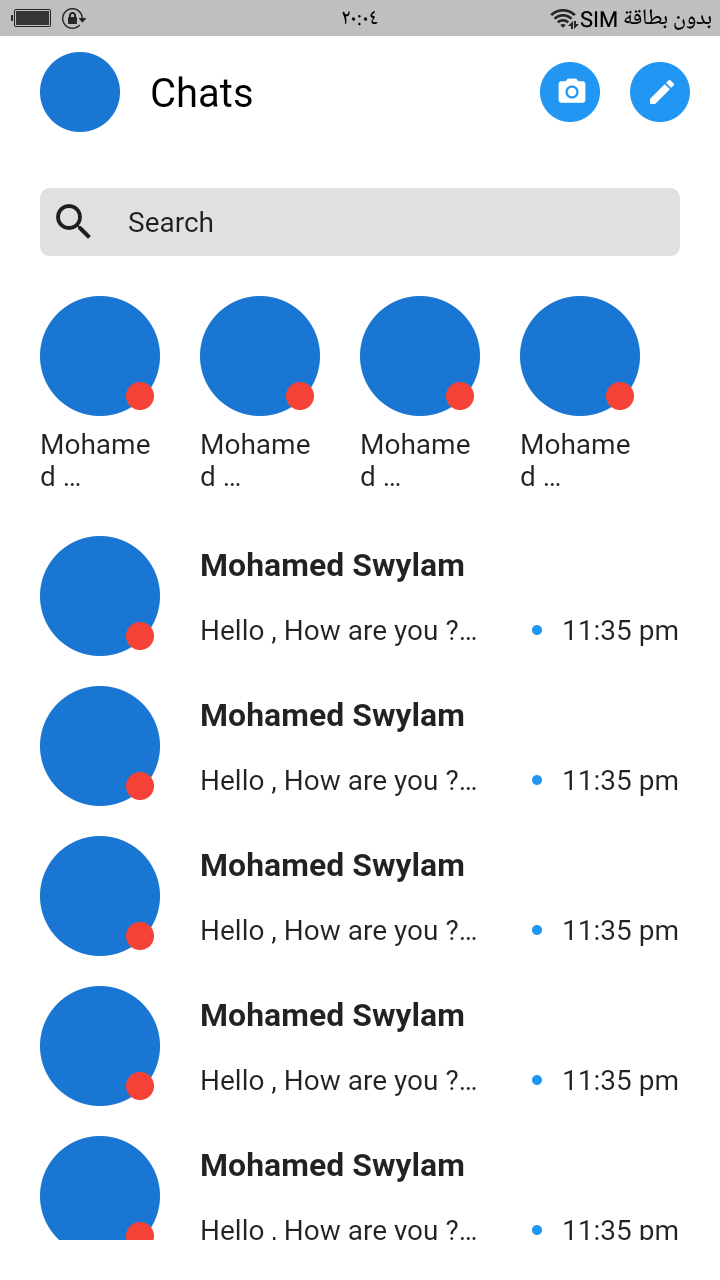
Task: Open the camera from the Chats header
Action: [x=570, y=91]
